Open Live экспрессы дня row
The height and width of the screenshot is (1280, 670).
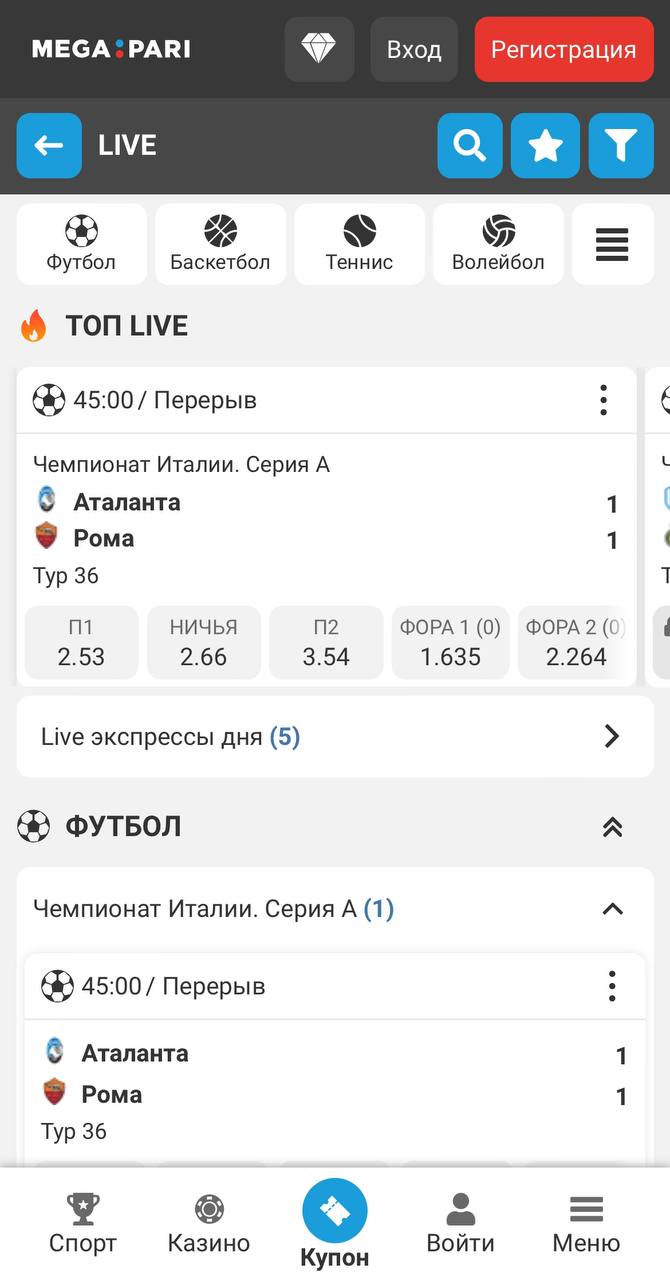point(335,737)
